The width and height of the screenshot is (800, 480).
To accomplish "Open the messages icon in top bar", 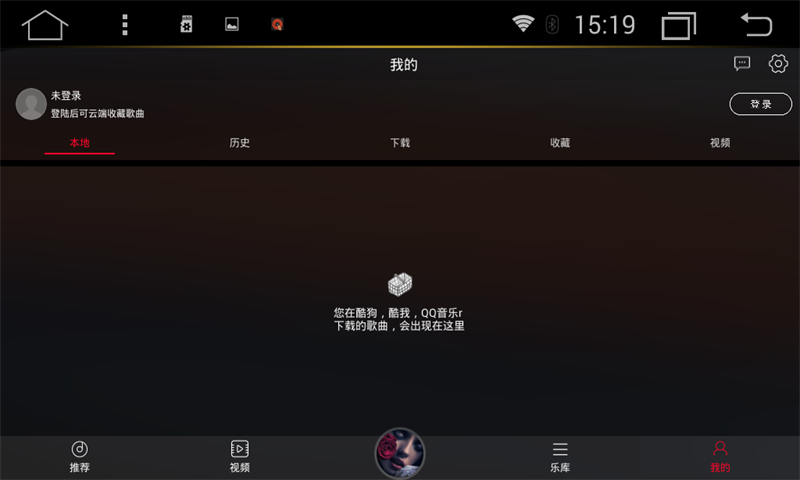I will coord(742,64).
